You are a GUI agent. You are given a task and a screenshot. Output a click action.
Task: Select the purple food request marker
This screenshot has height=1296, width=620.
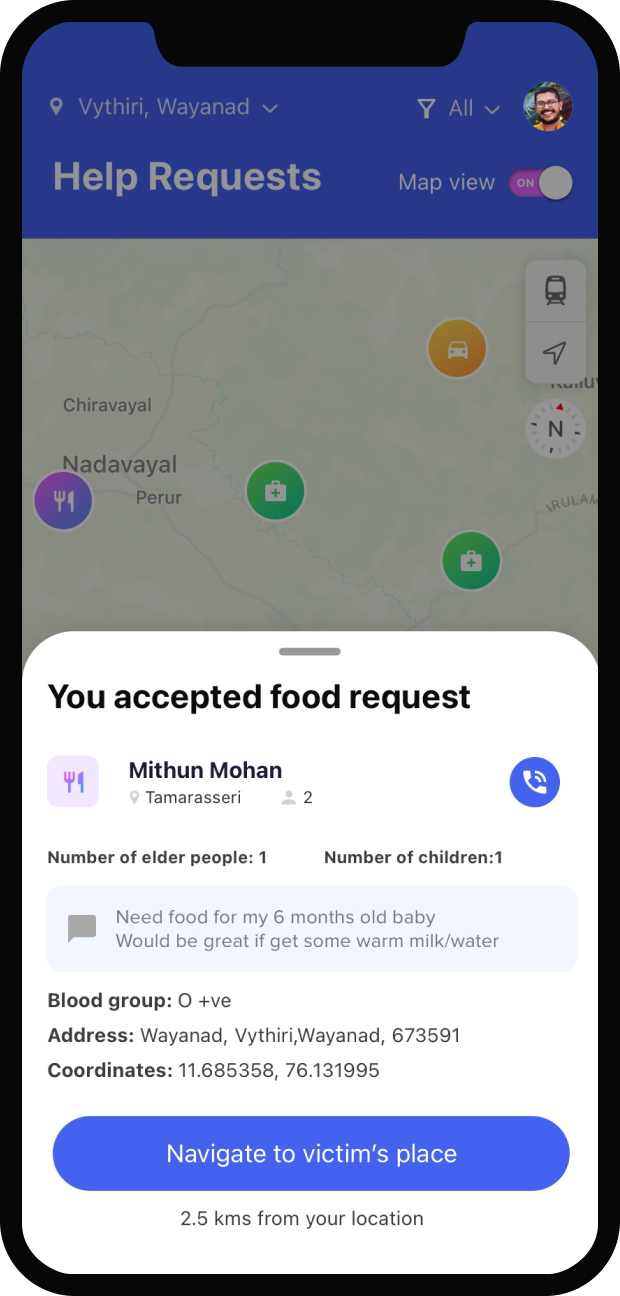point(63,500)
